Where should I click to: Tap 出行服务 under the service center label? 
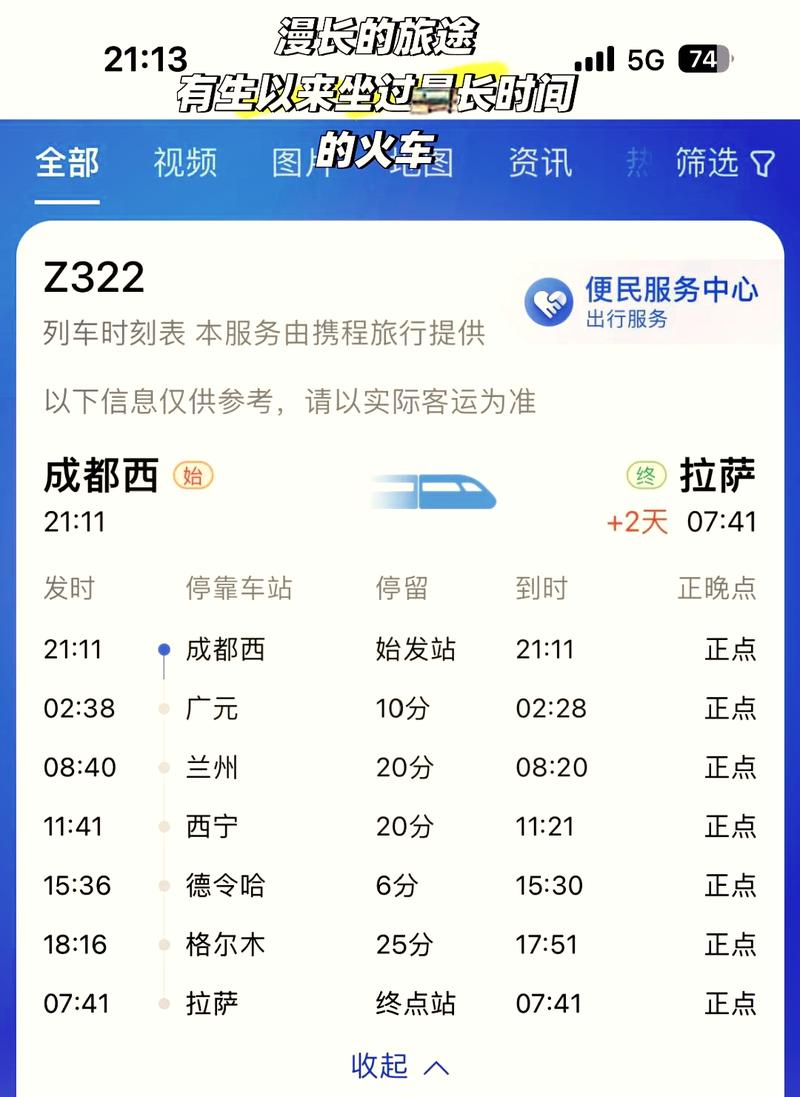coord(625,321)
